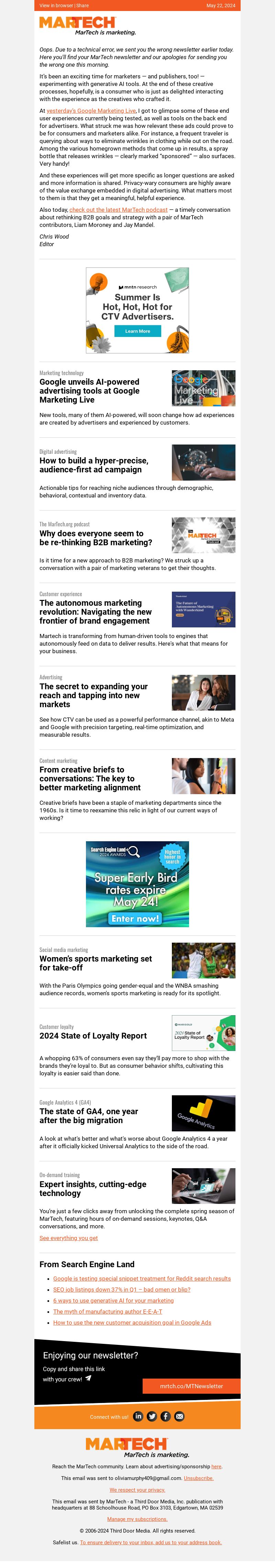Open the re-thinking B2B marketing podcast article
This screenshot has width=275, height=1568.
click(96, 537)
